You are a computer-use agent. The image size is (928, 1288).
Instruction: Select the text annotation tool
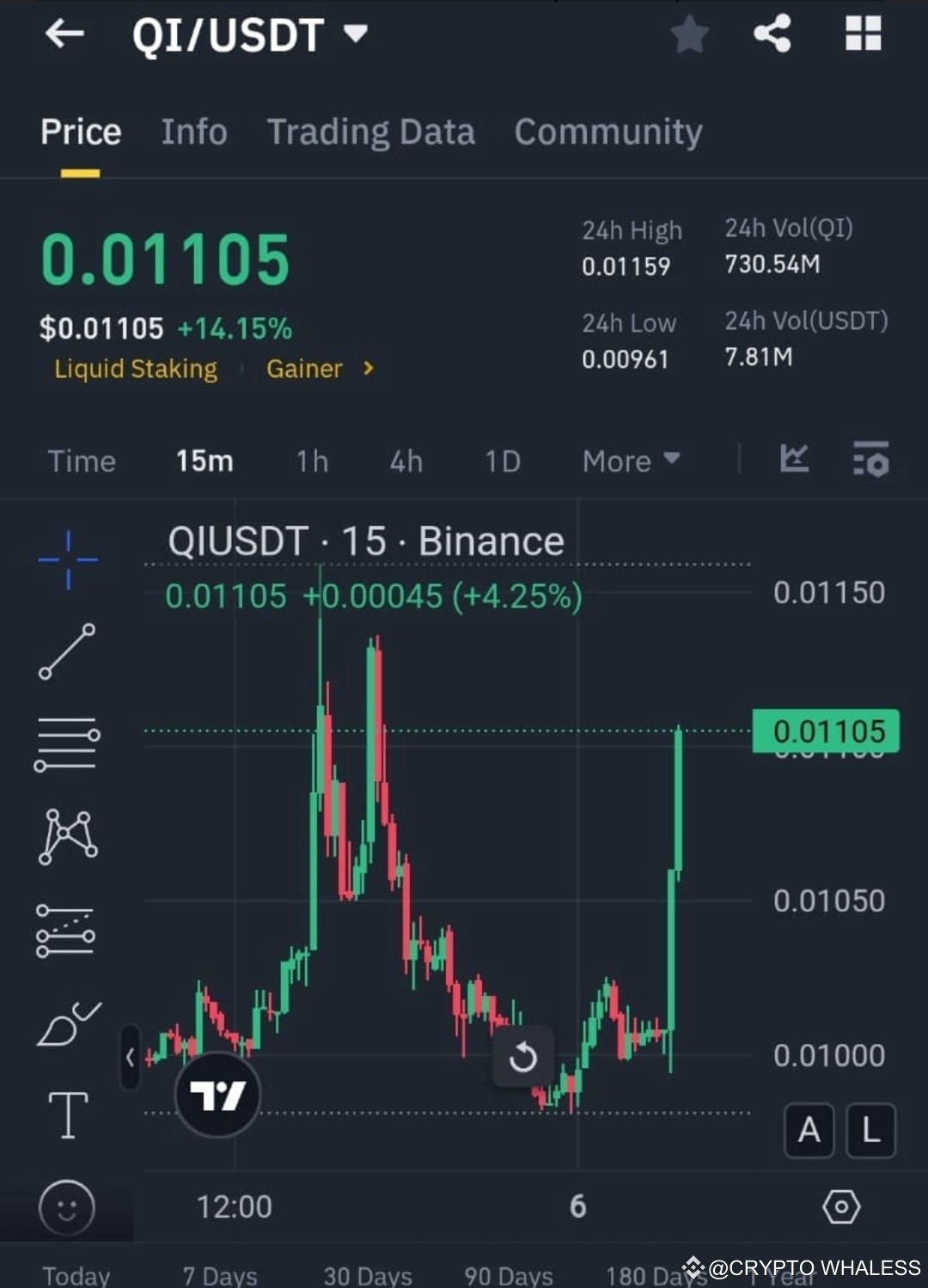click(69, 1114)
